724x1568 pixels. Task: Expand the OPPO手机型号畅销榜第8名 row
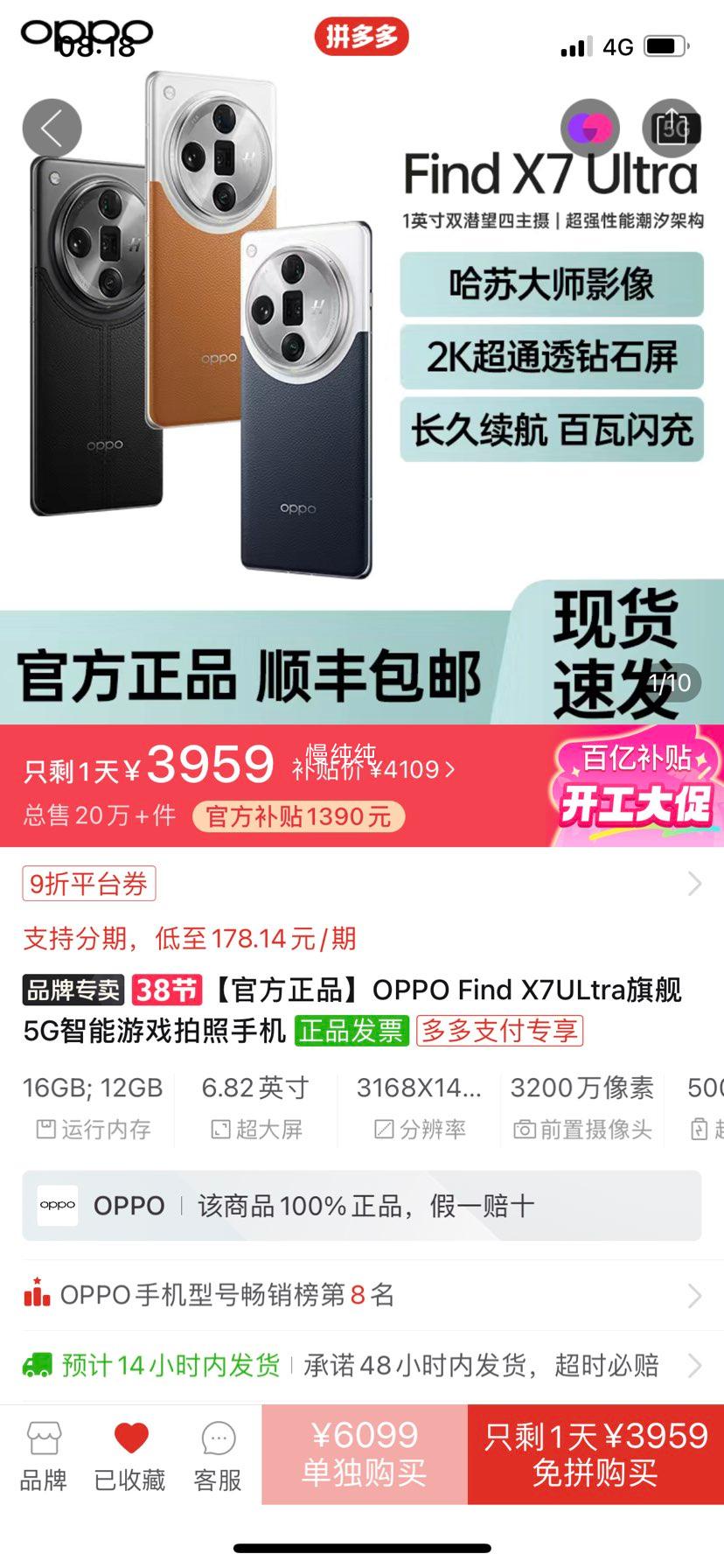(362, 1296)
